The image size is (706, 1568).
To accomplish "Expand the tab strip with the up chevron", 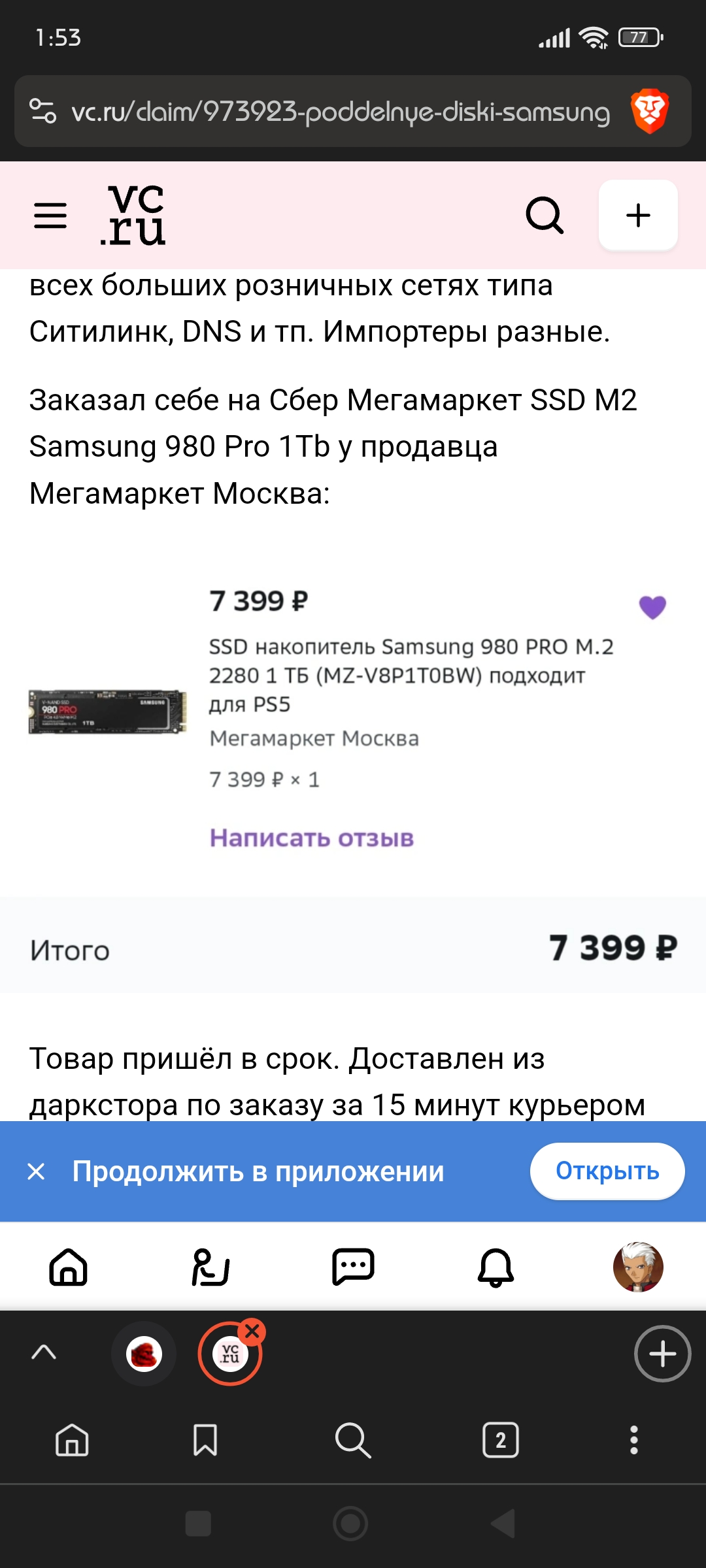I will click(x=44, y=1352).
